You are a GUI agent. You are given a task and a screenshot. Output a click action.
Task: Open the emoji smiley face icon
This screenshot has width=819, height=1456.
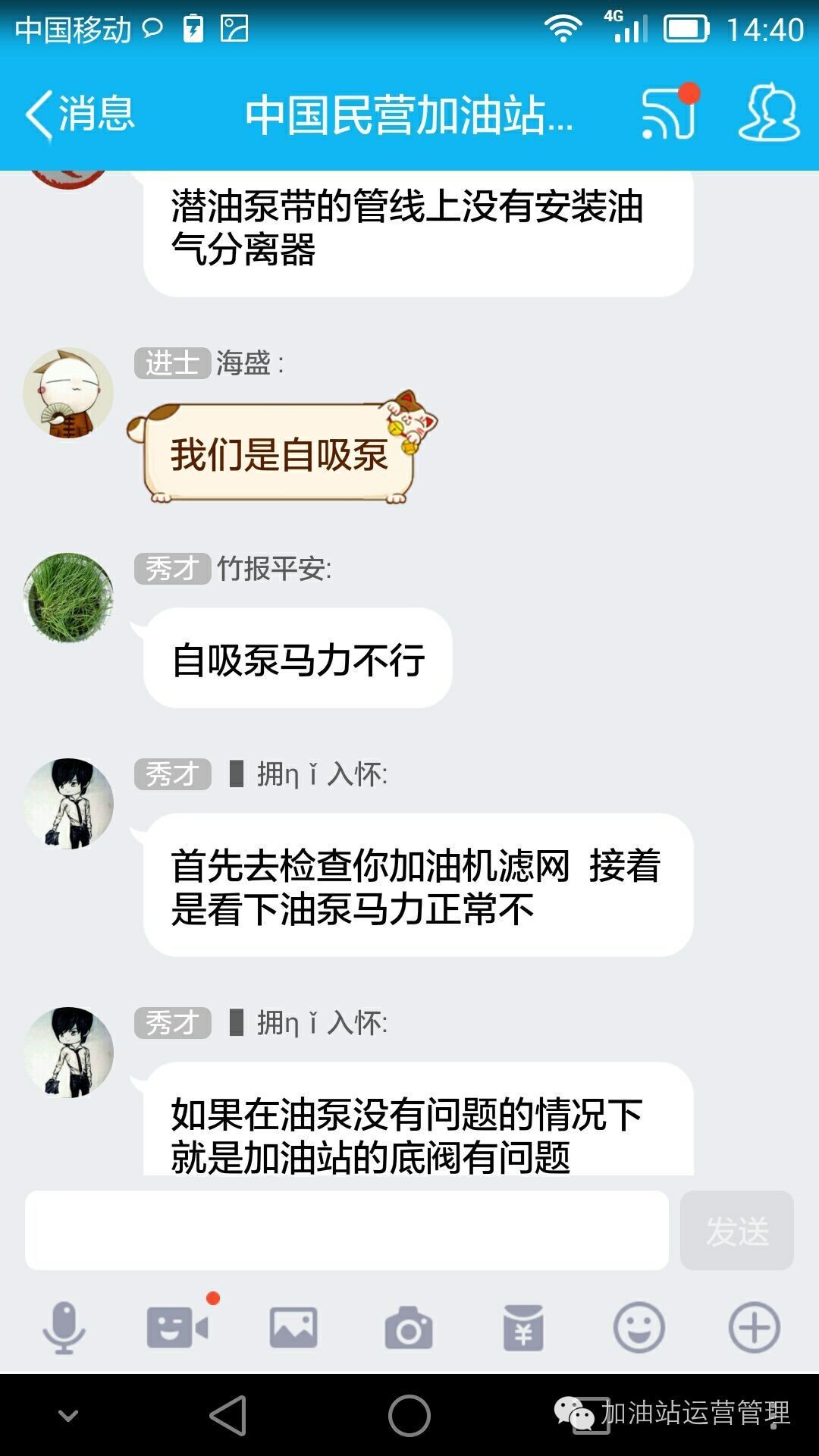click(x=637, y=1327)
